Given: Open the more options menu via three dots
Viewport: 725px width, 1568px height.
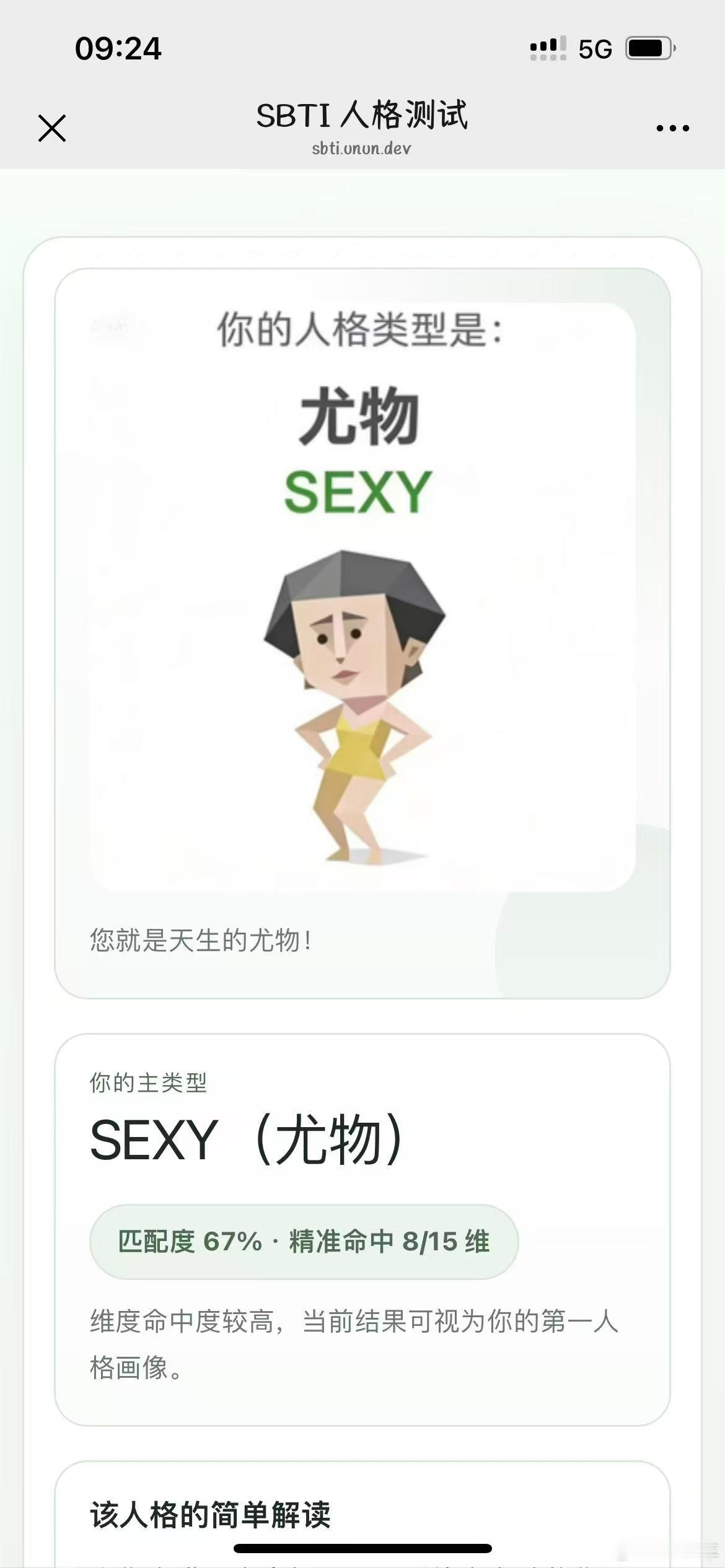Looking at the screenshot, I should [671, 127].
